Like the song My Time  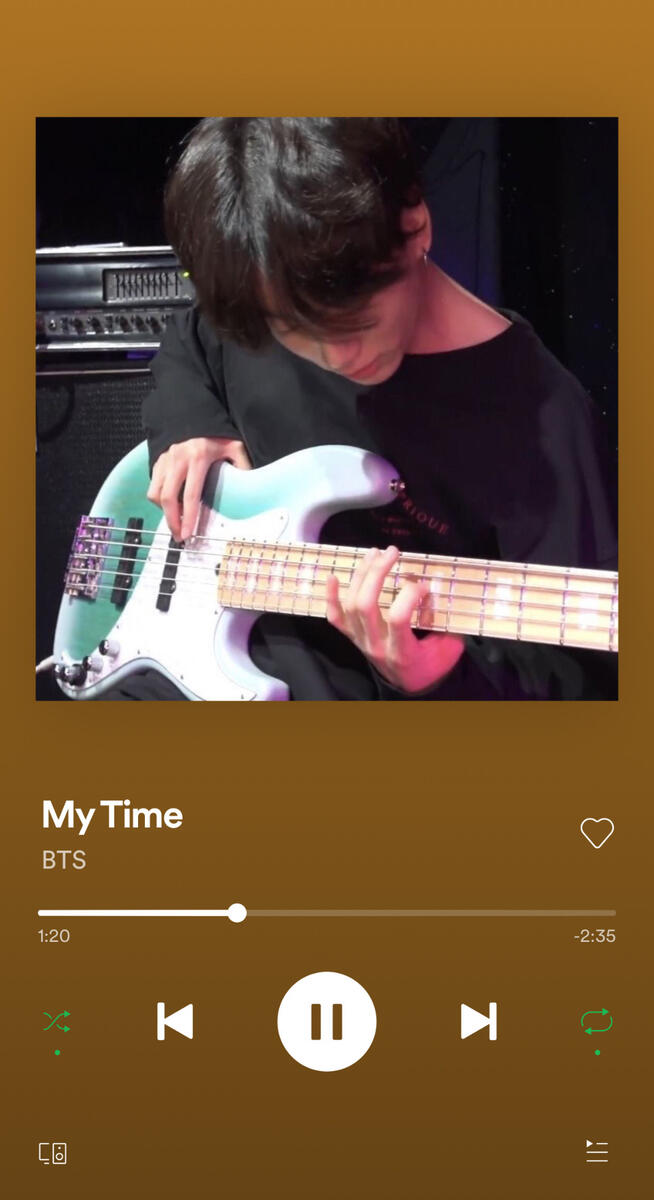click(x=597, y=833)
